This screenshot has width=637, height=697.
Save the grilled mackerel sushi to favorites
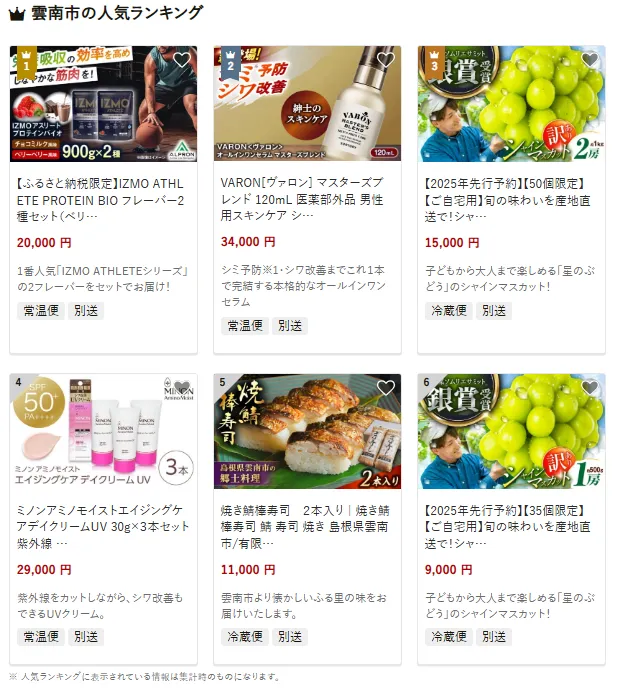coord(385,388)
